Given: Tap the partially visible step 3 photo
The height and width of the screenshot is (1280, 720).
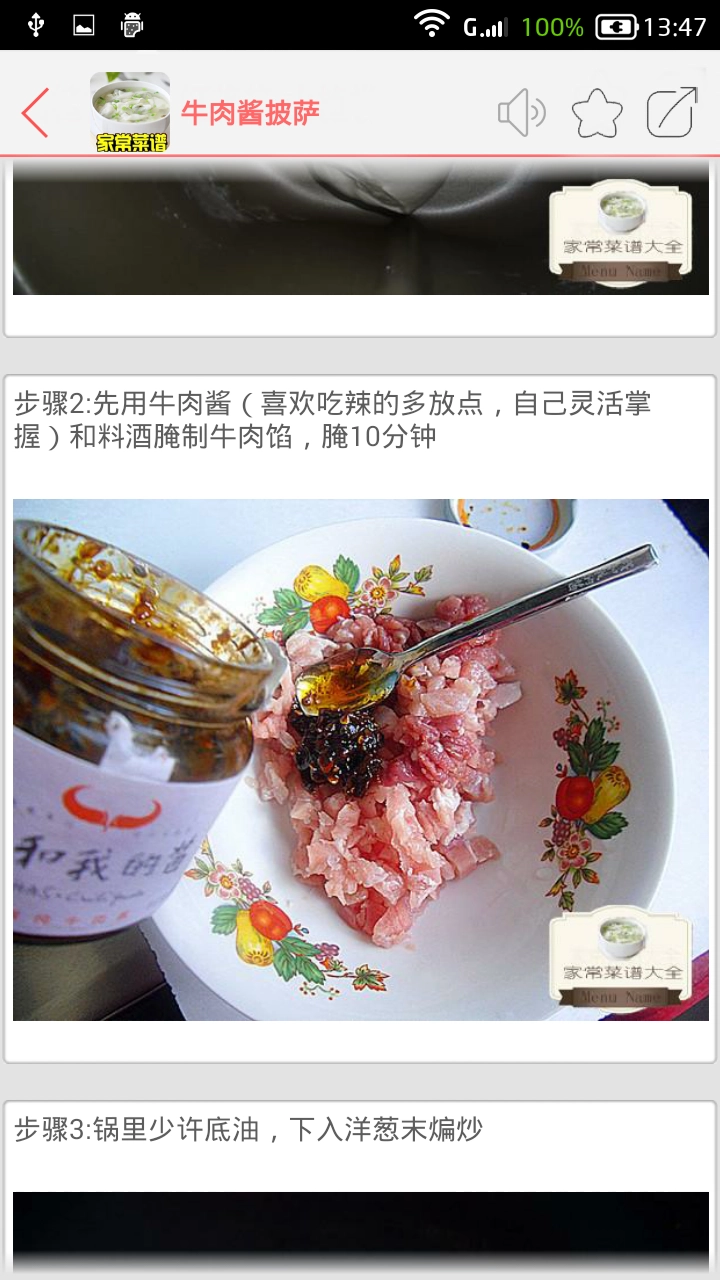Looking at the screenshot, I should click(x=360, y=1235).
